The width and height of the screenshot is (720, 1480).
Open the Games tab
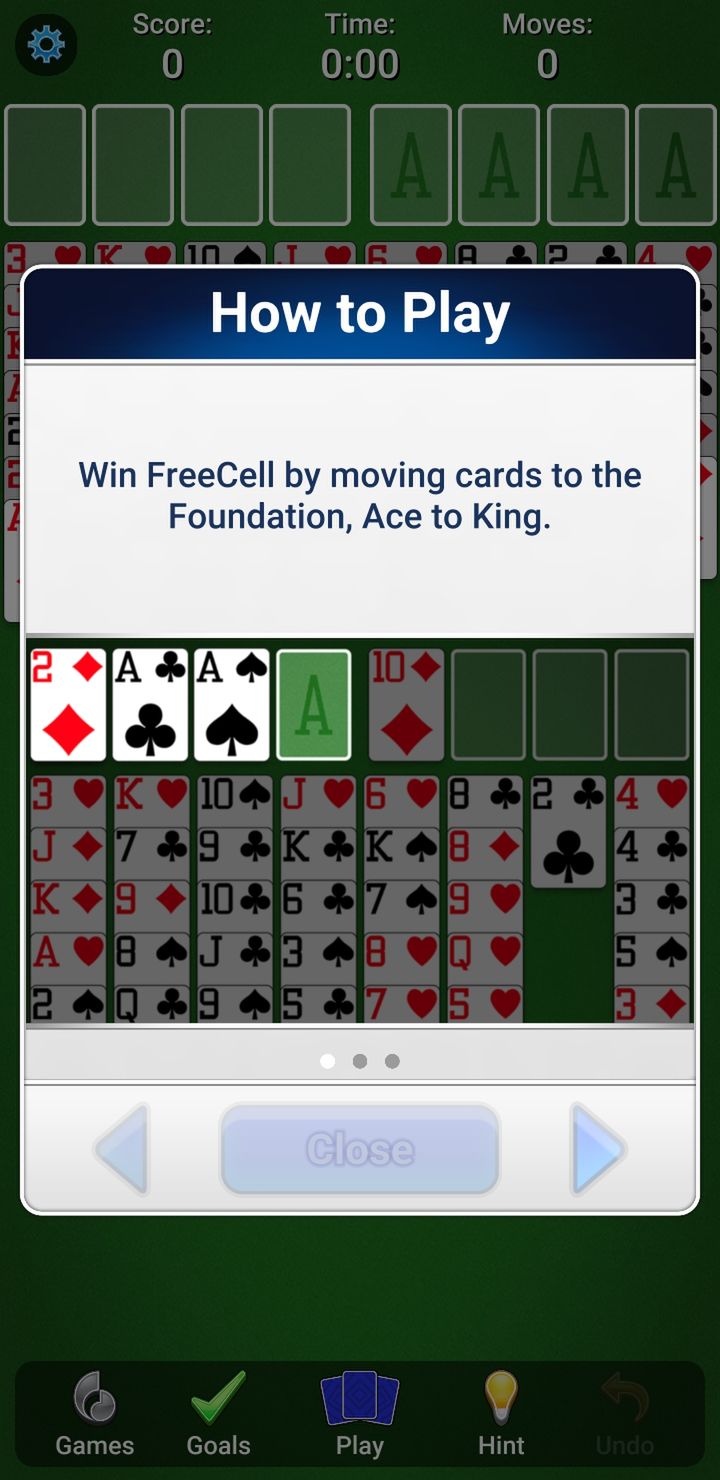[95, 1416]
